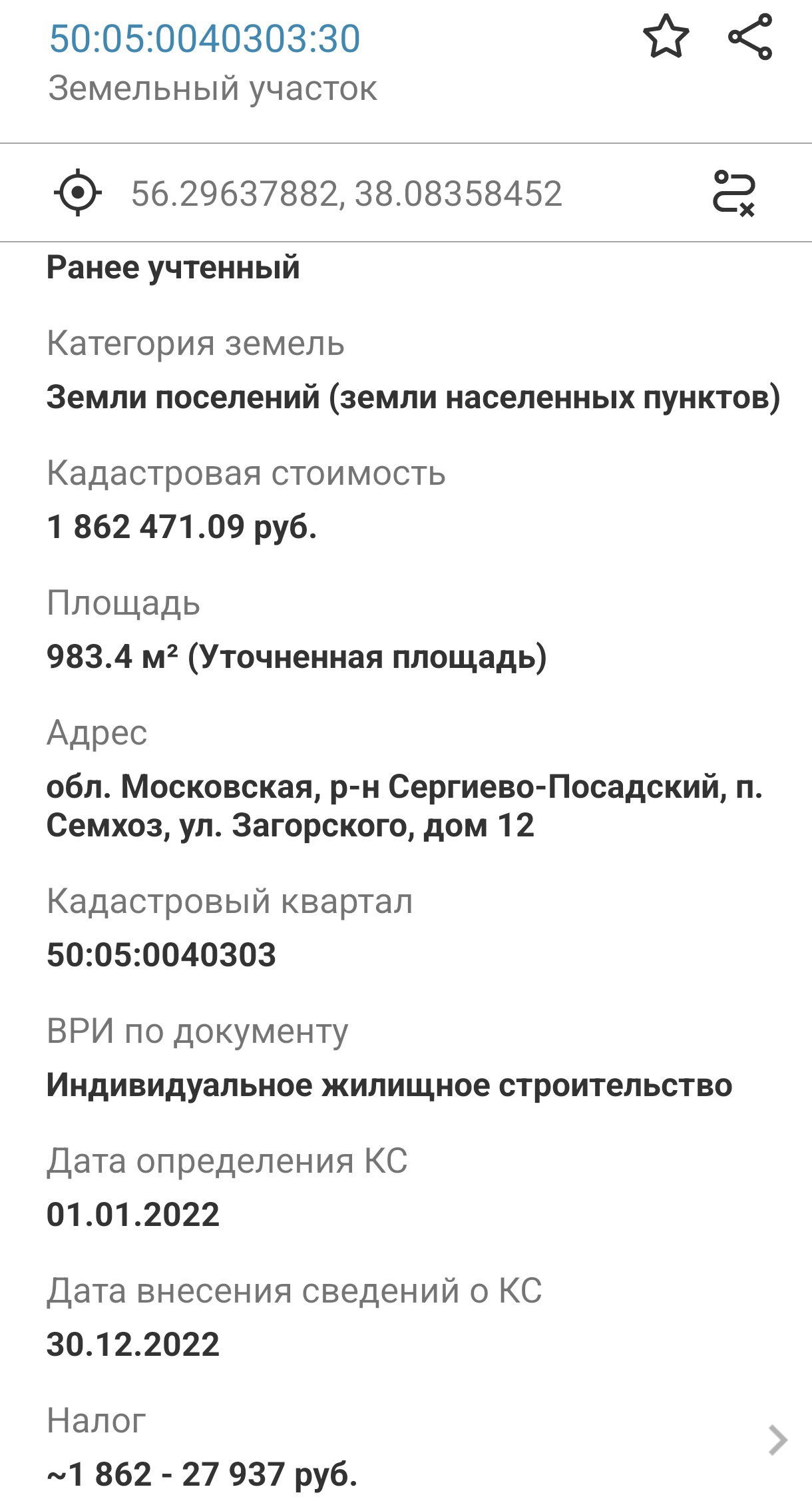
Task: Add this land plot to favorites
Action: pos(666,38)
